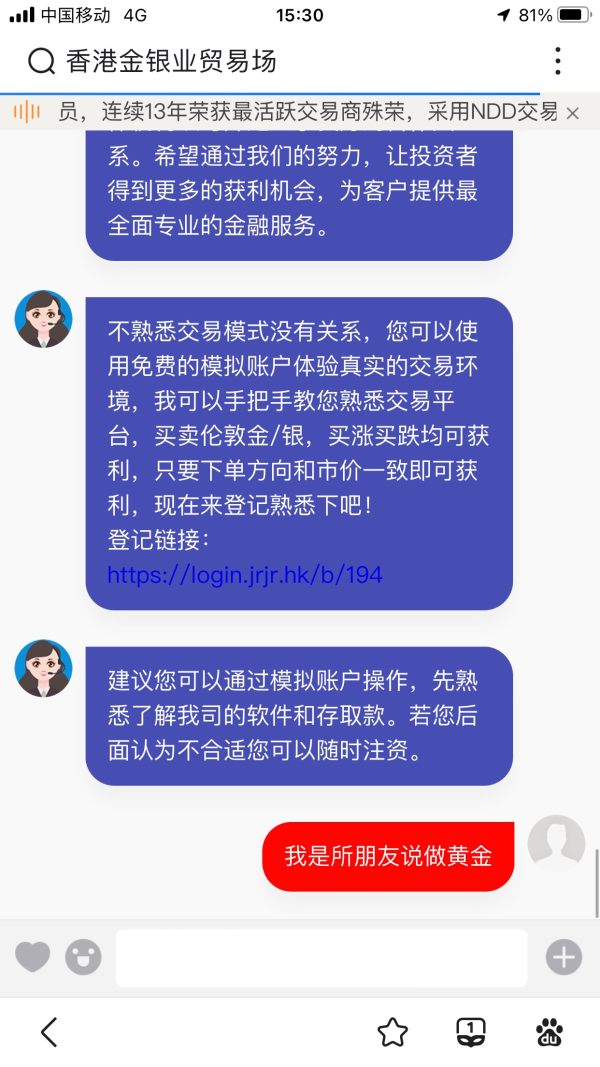Open the plus attachment options
This screenshot has height=1067, width=600.
click(x=564, y=957)
